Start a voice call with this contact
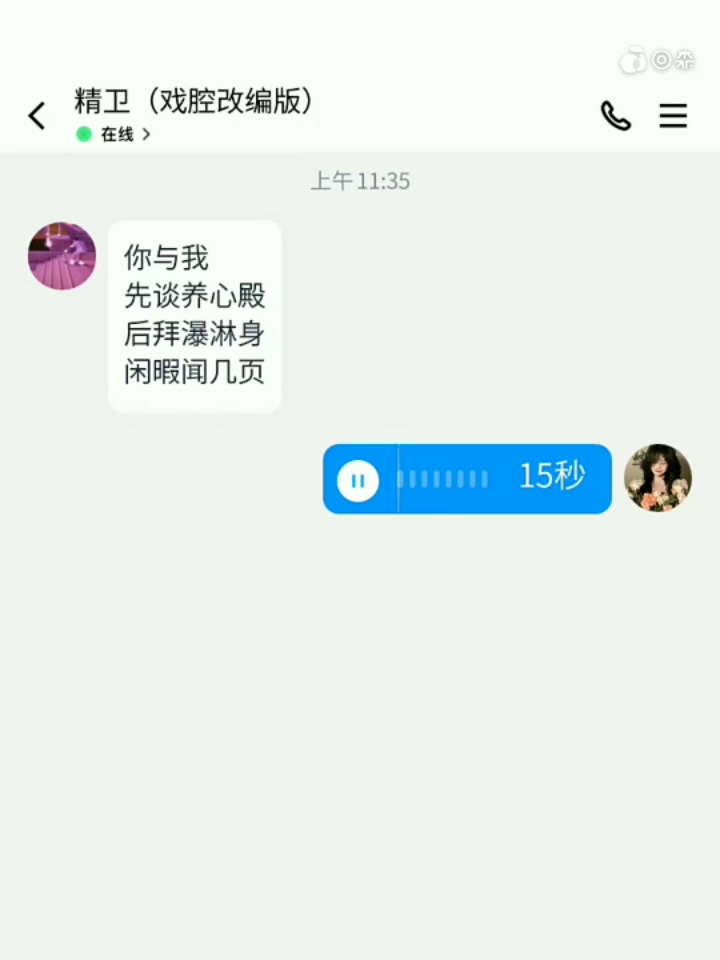 pyautogui.click(x=615, y=116)
